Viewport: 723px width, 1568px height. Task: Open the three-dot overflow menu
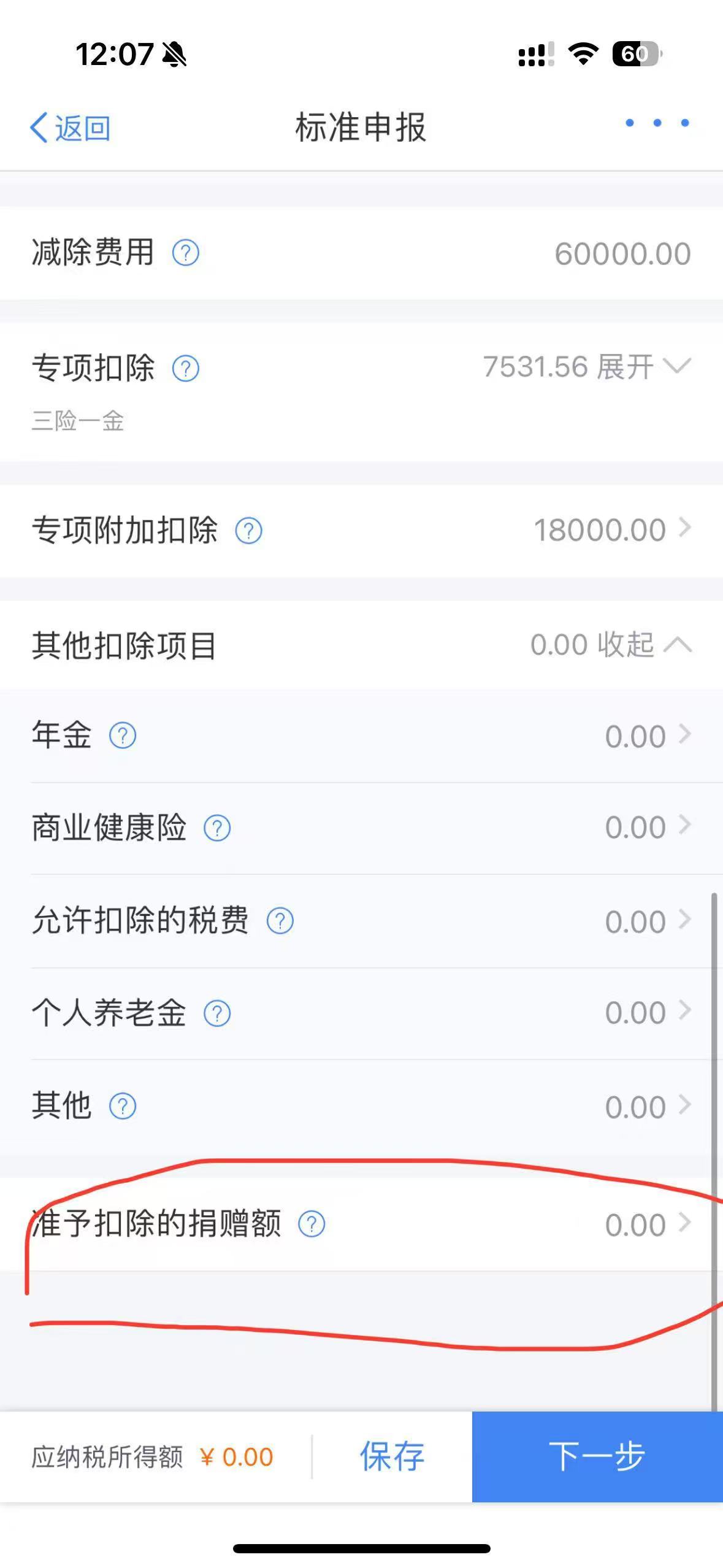[x=657, y=123]
